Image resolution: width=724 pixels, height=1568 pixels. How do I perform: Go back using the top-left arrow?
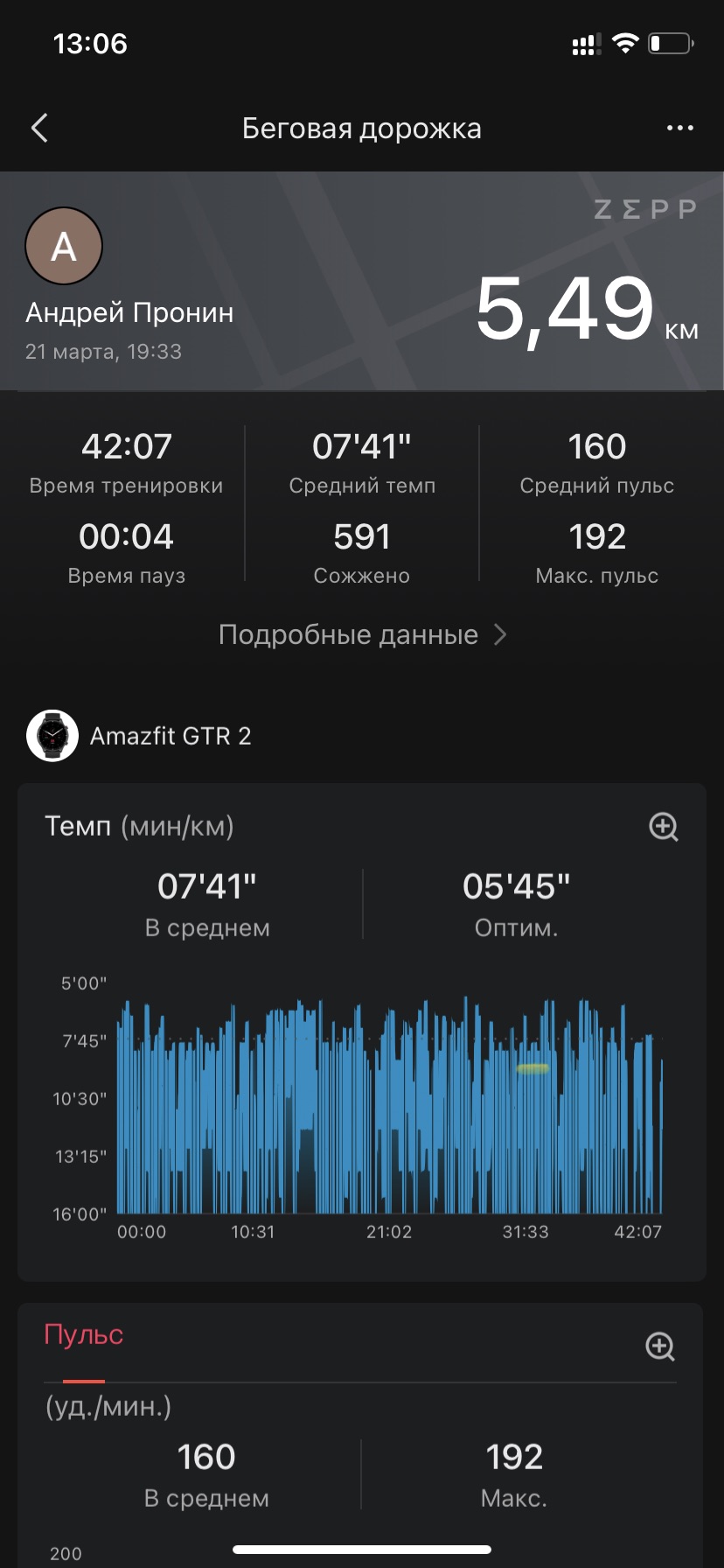(39, 128)
